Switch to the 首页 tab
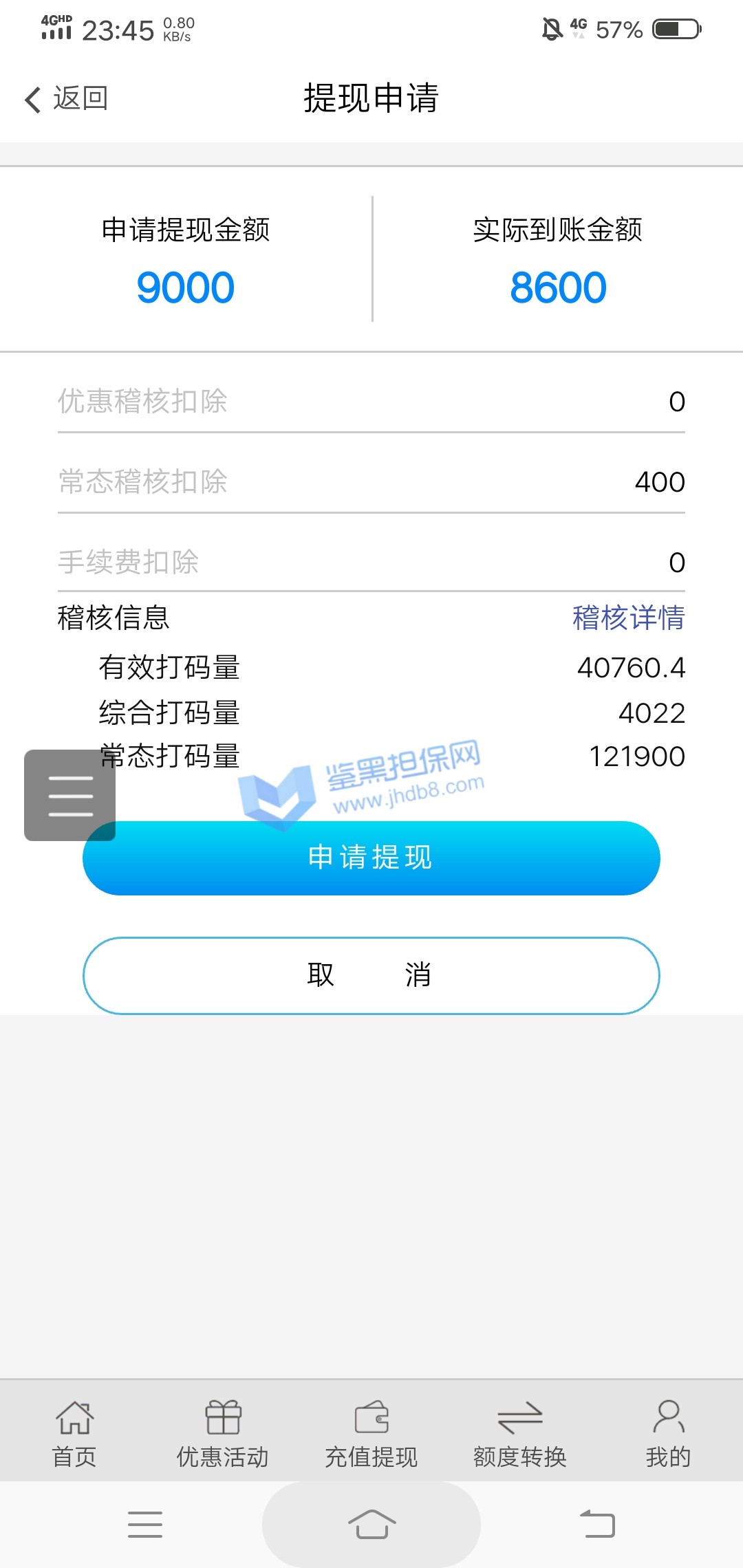 [74, 1433]
